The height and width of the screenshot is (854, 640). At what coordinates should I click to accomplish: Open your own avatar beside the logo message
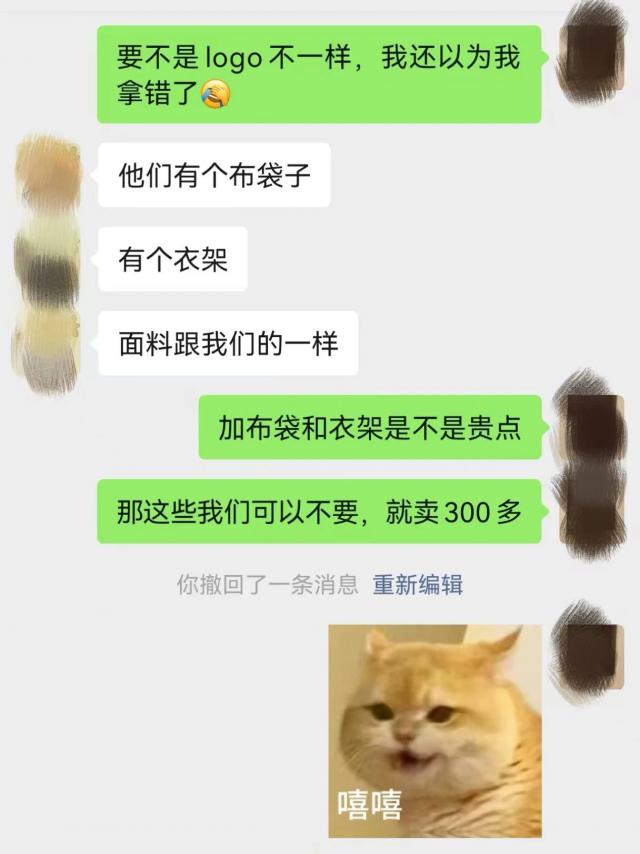tap(589, 57)
